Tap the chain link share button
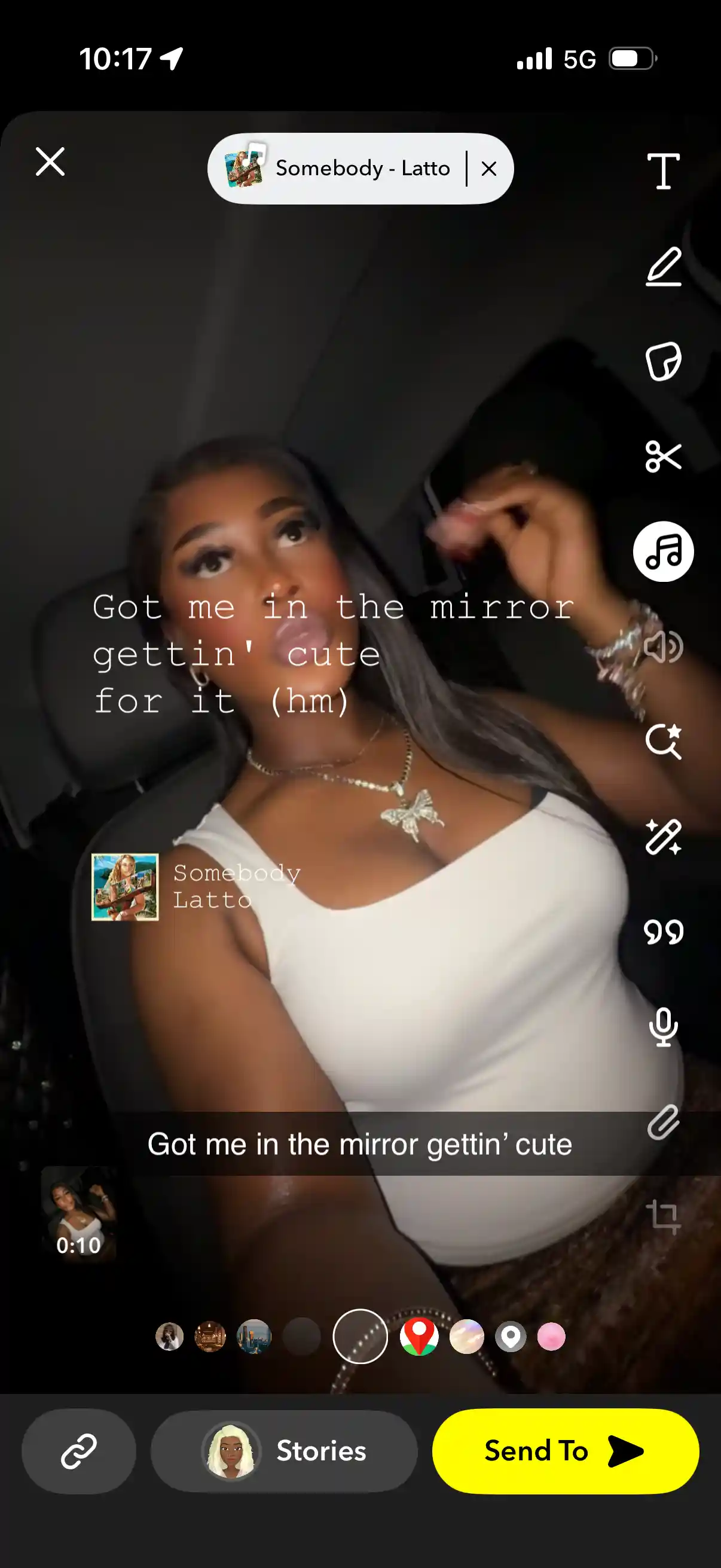This screenshot has width=721, height=1568. tap(79, 1451)
